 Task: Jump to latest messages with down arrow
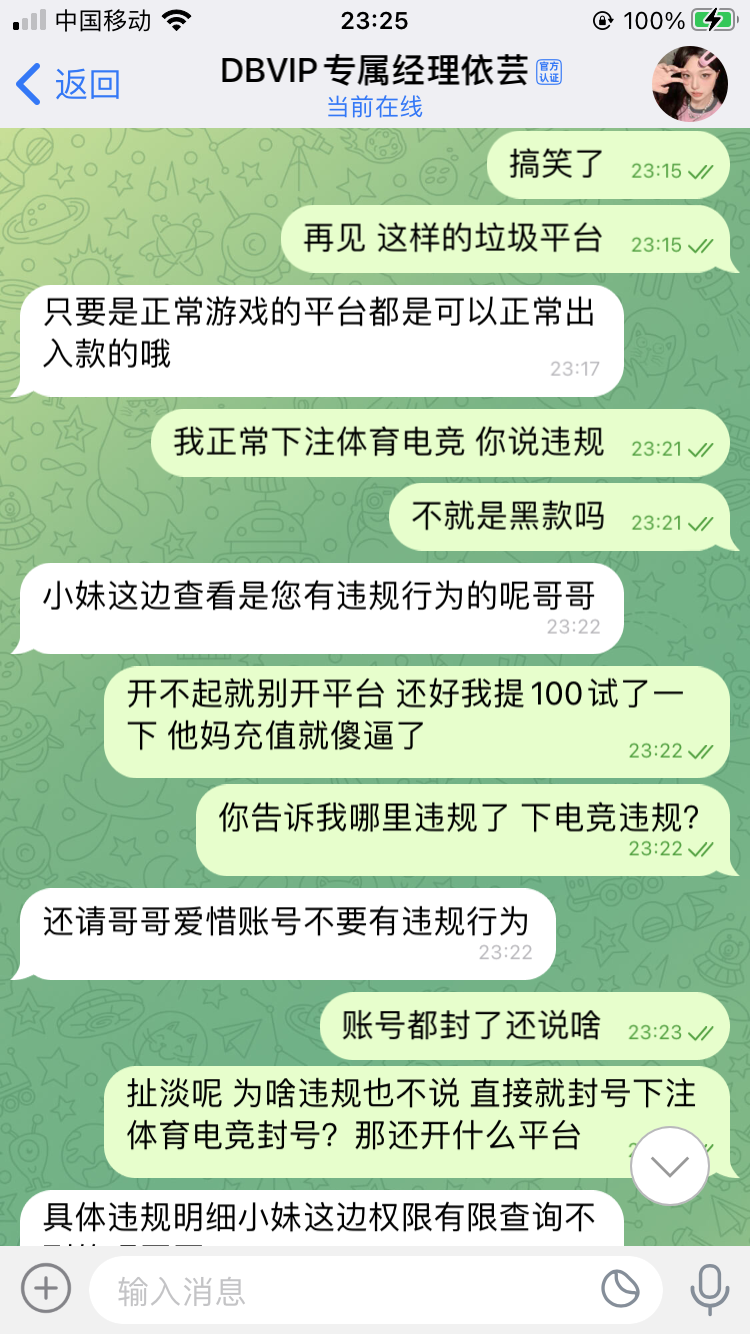coord(669,1165)
